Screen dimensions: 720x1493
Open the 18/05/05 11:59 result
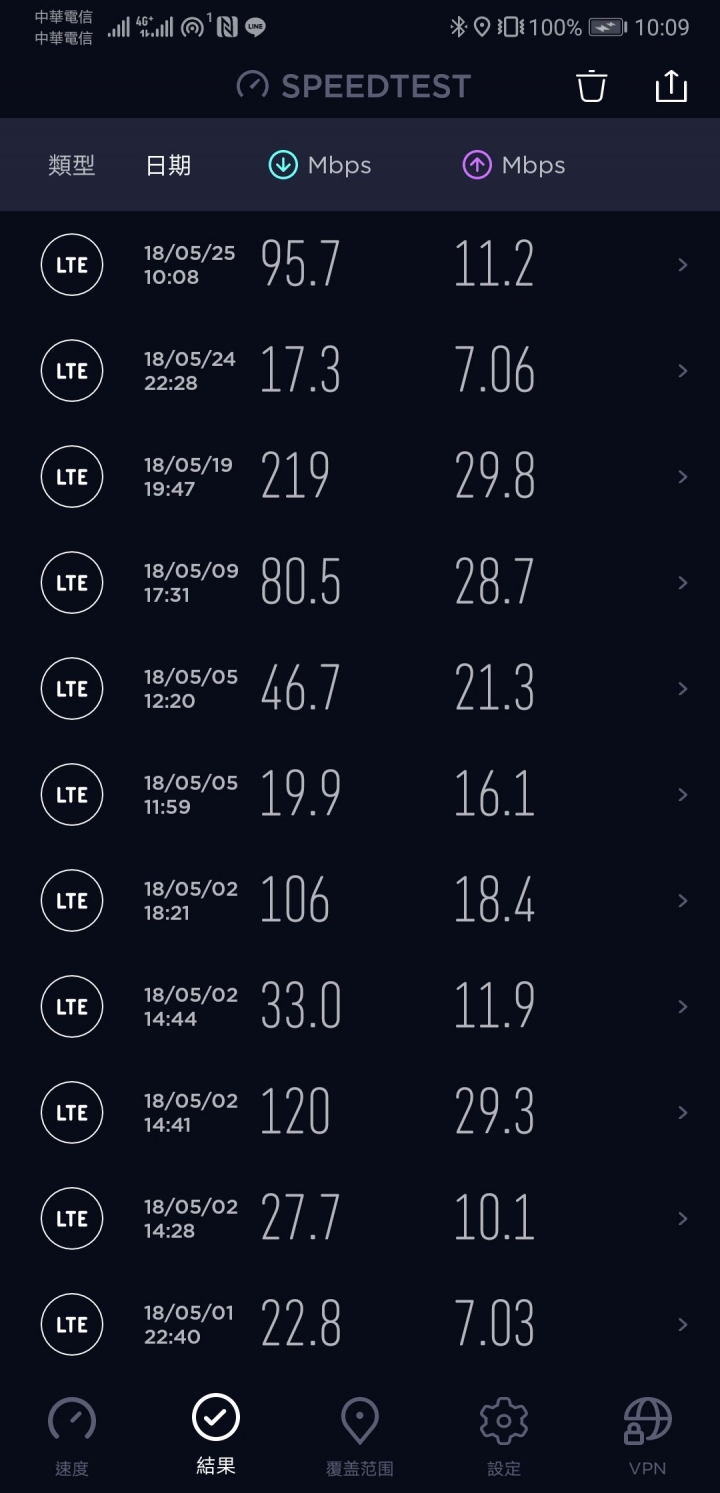(x=360, y=795)
